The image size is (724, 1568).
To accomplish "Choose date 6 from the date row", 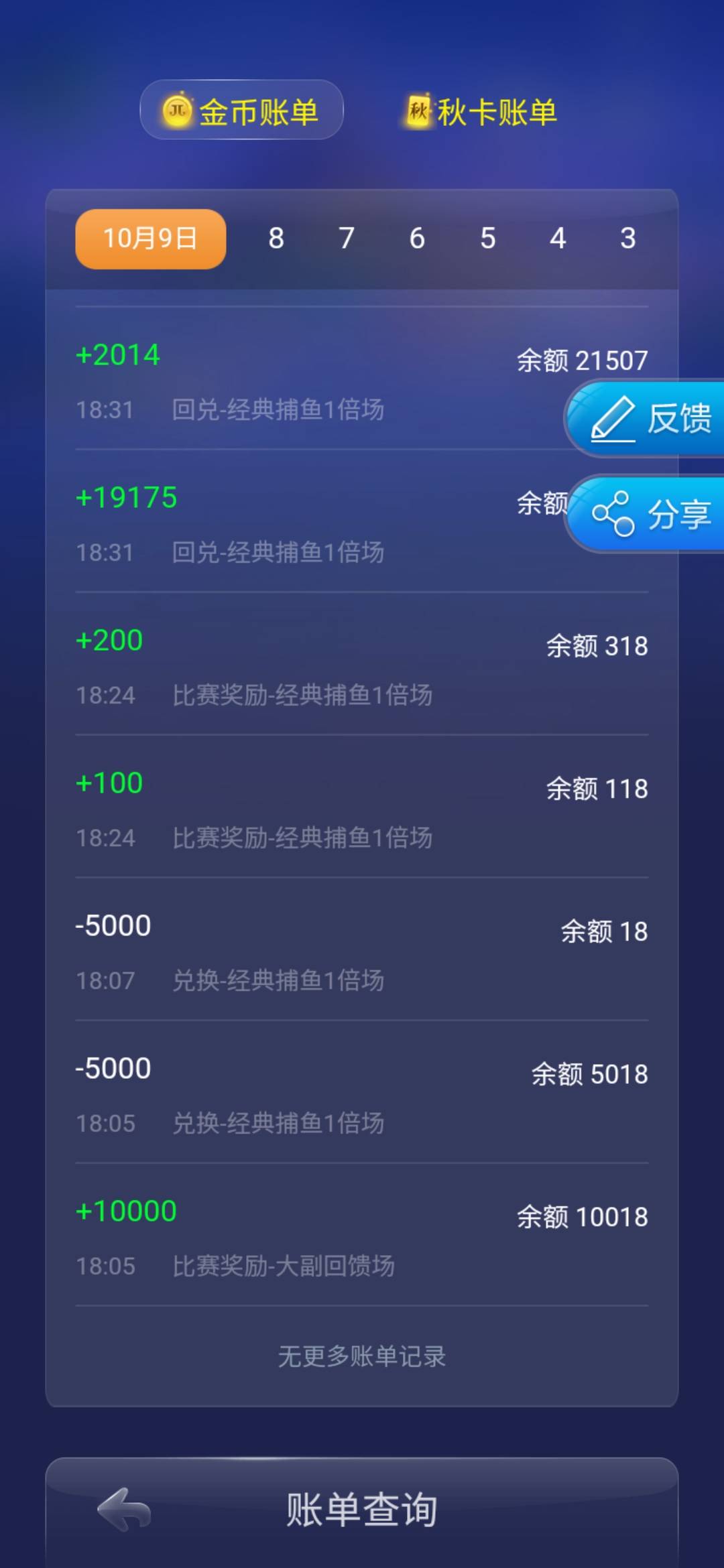I will 417,239.
